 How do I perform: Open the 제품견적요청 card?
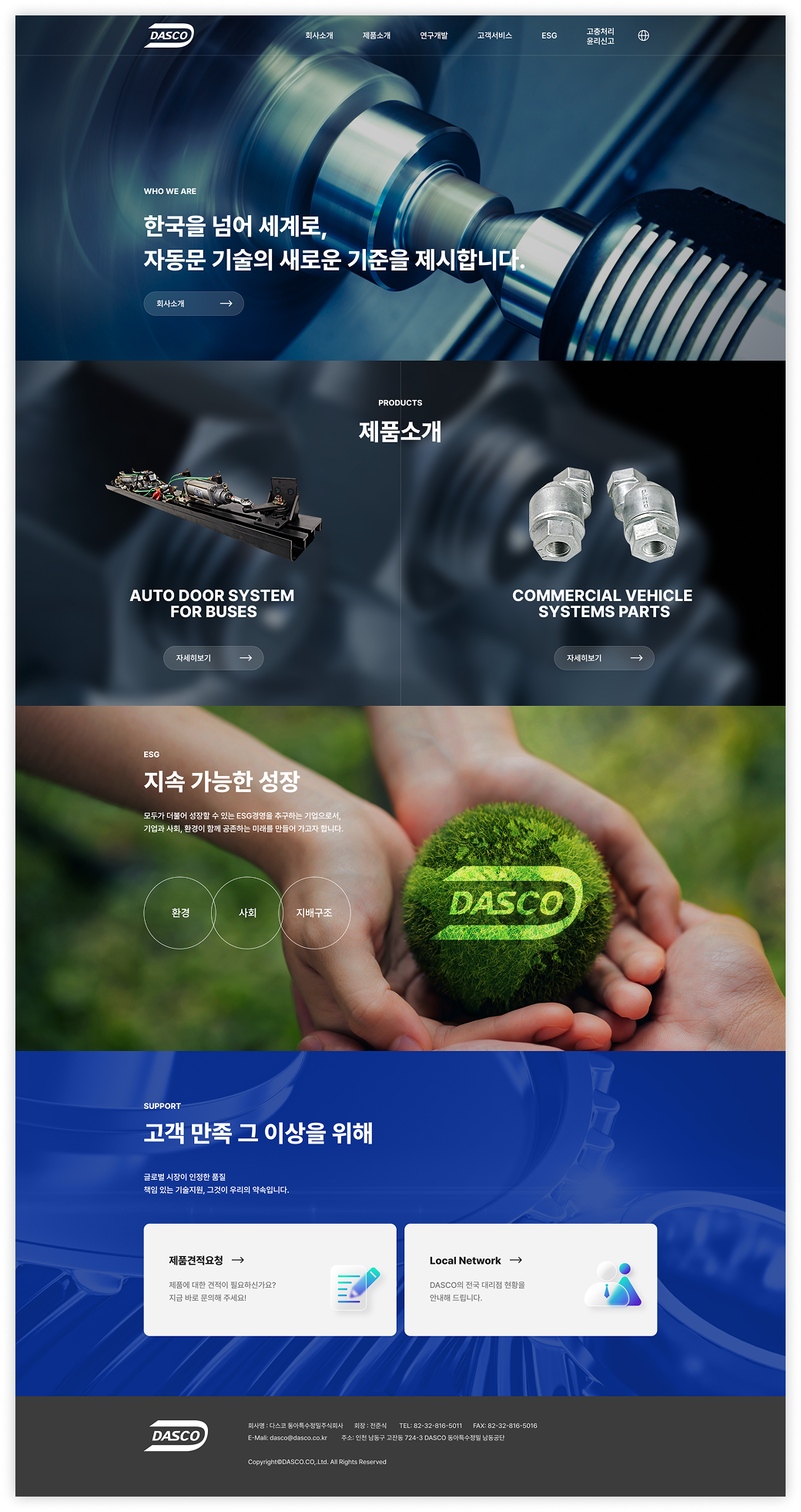click(270, 1279)
